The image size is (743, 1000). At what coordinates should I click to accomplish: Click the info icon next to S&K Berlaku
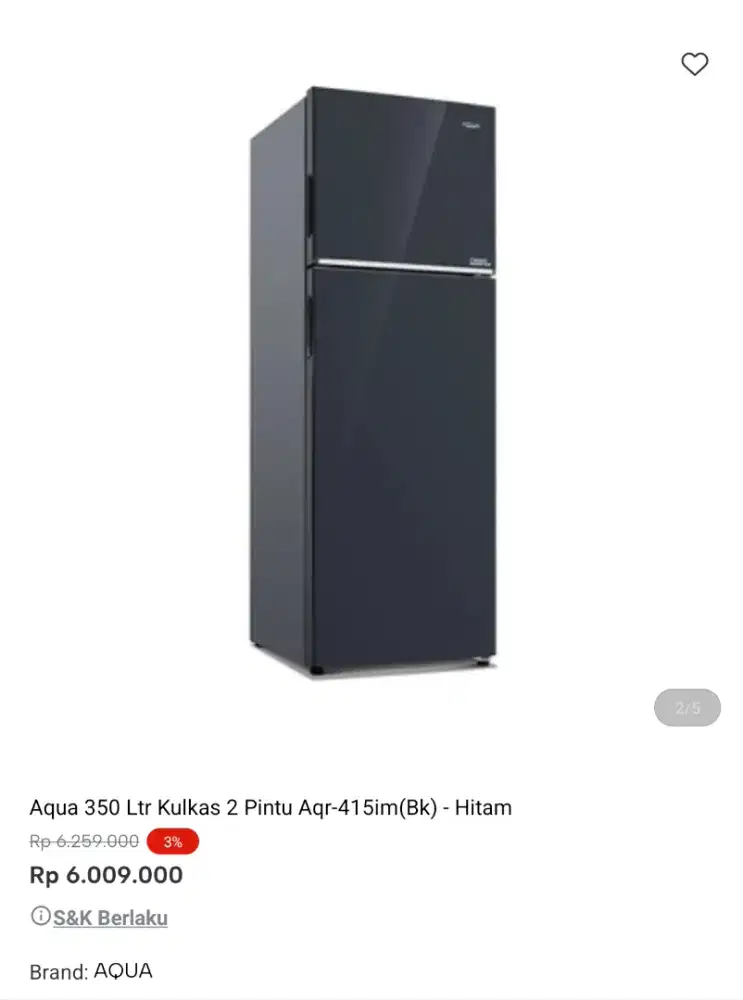tap(40, 917)
